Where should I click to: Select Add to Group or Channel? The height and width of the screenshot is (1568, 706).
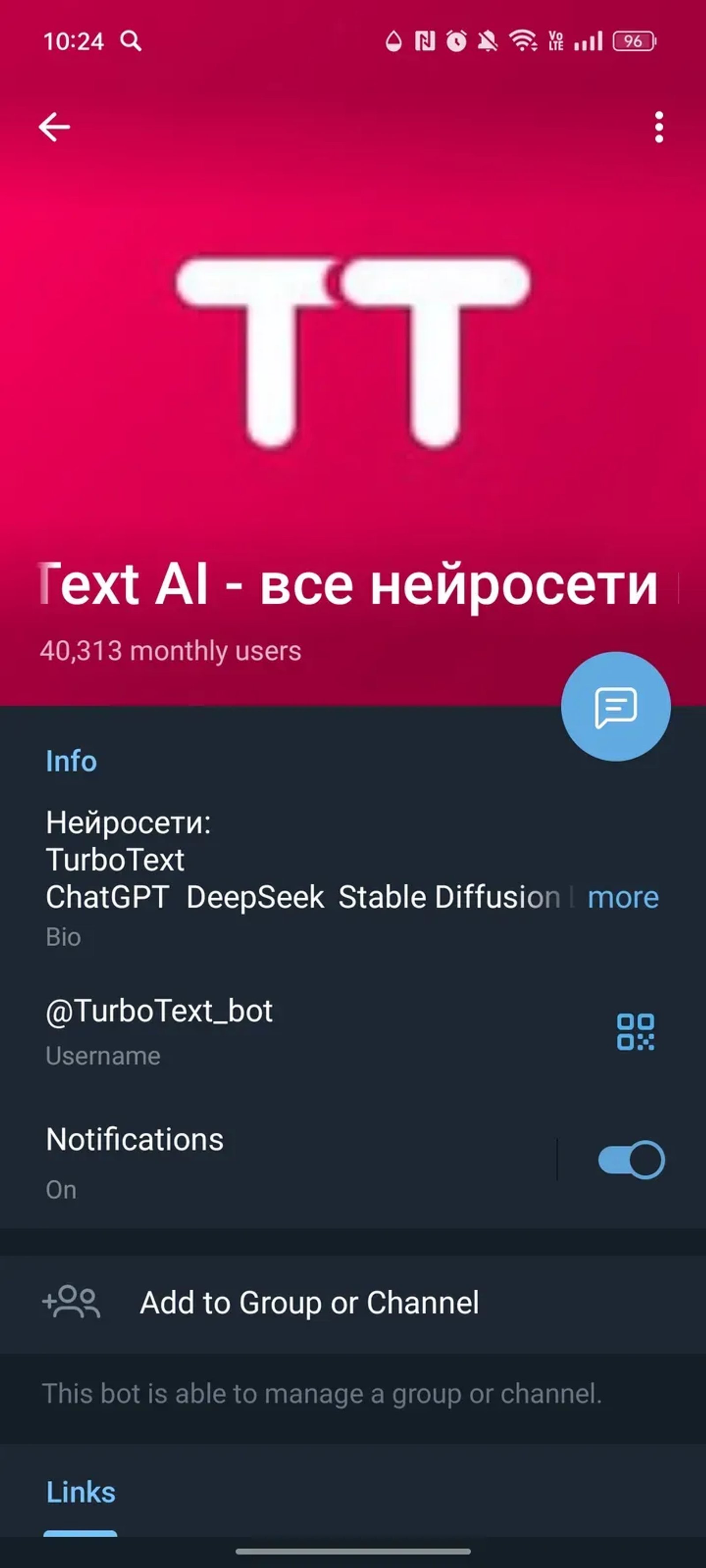(x=310, y=1304)
